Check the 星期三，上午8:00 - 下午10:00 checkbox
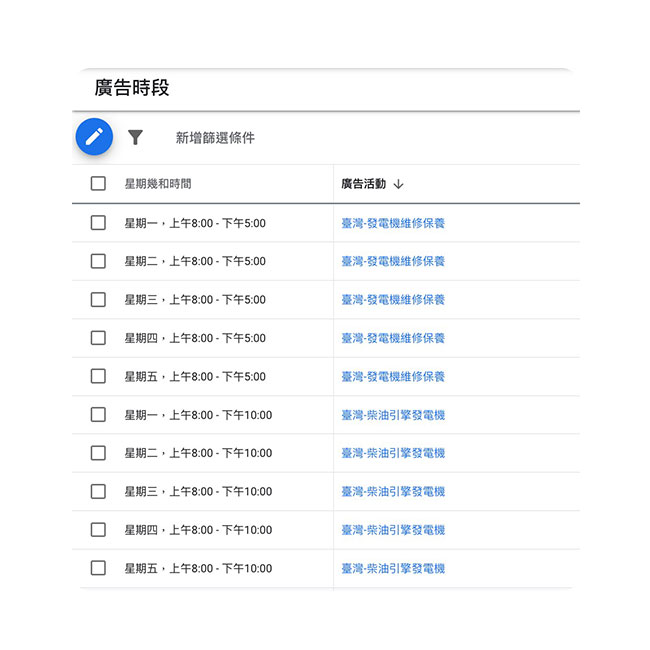This screenshot has width=650, height=650. pos(98,492)
